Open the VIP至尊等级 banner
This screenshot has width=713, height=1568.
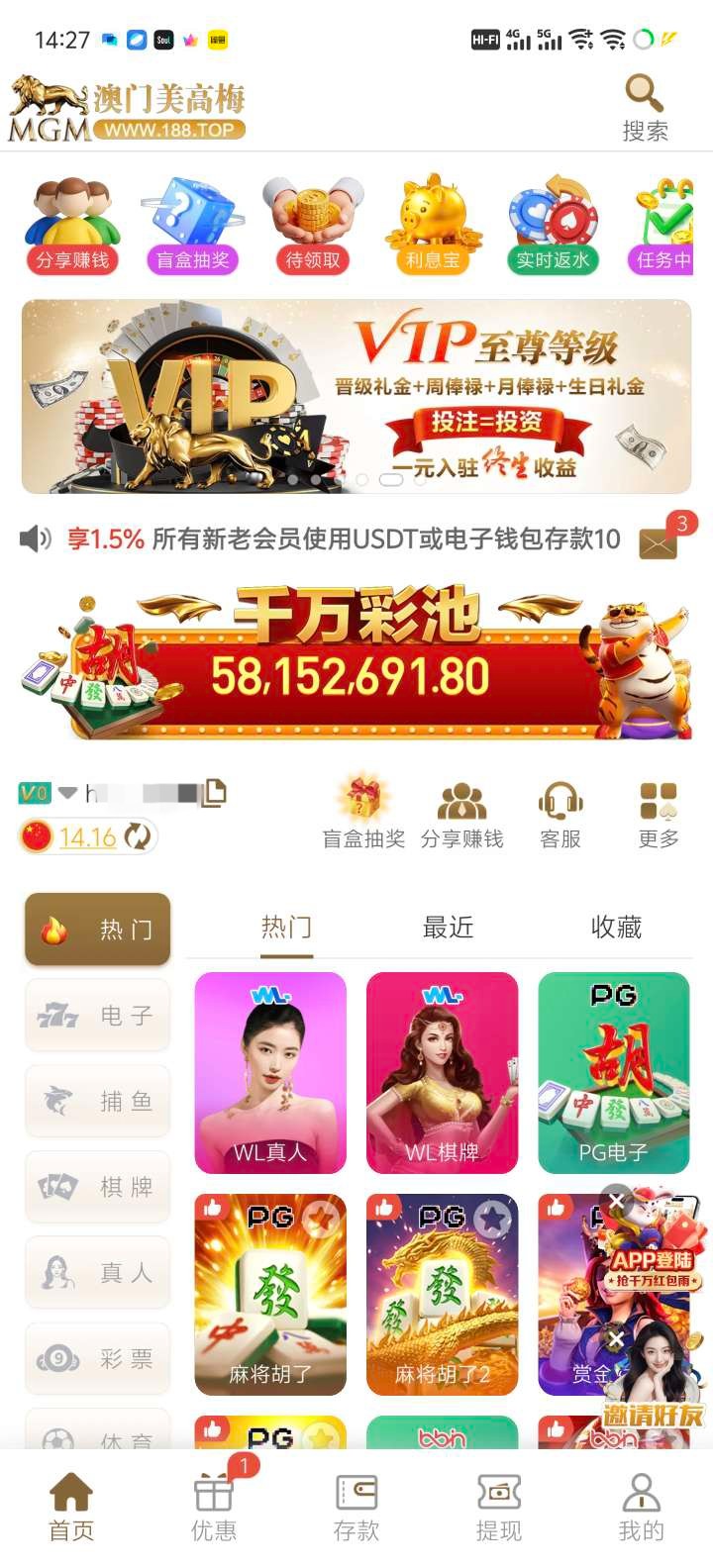pos(356,396)
